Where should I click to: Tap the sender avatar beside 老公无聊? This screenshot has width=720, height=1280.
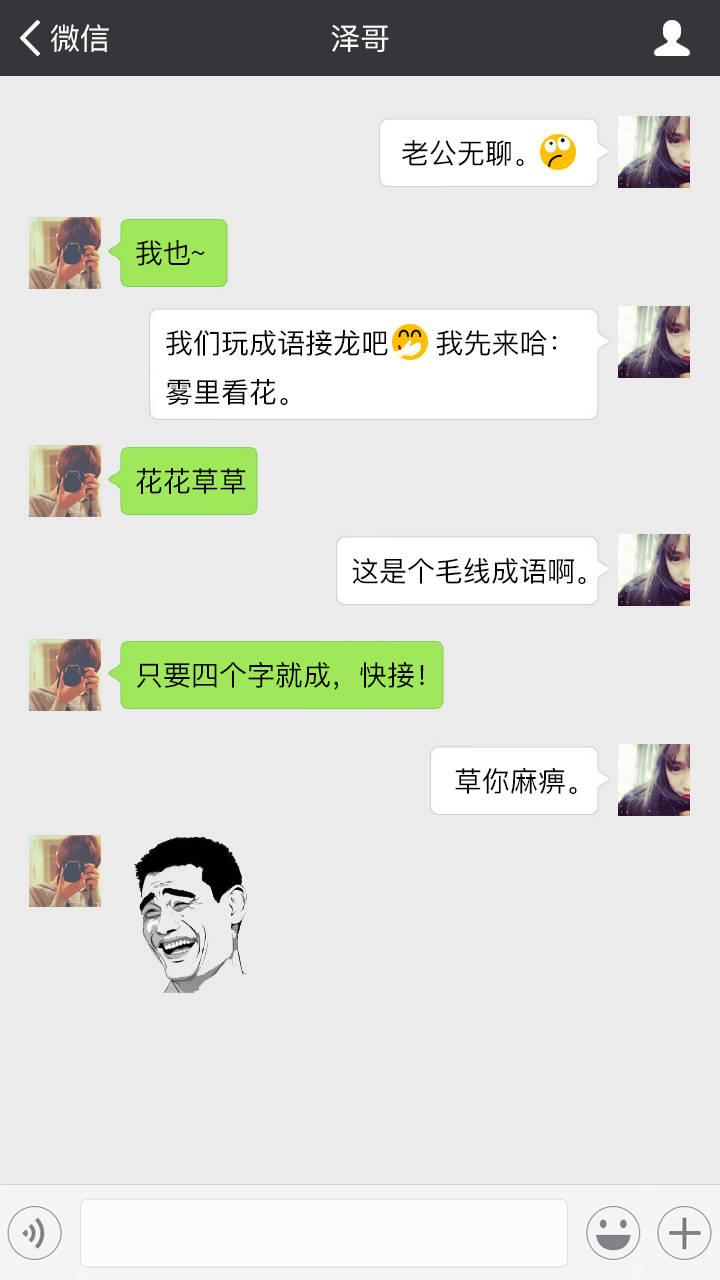pyautogui.click(x=654, y=152)
